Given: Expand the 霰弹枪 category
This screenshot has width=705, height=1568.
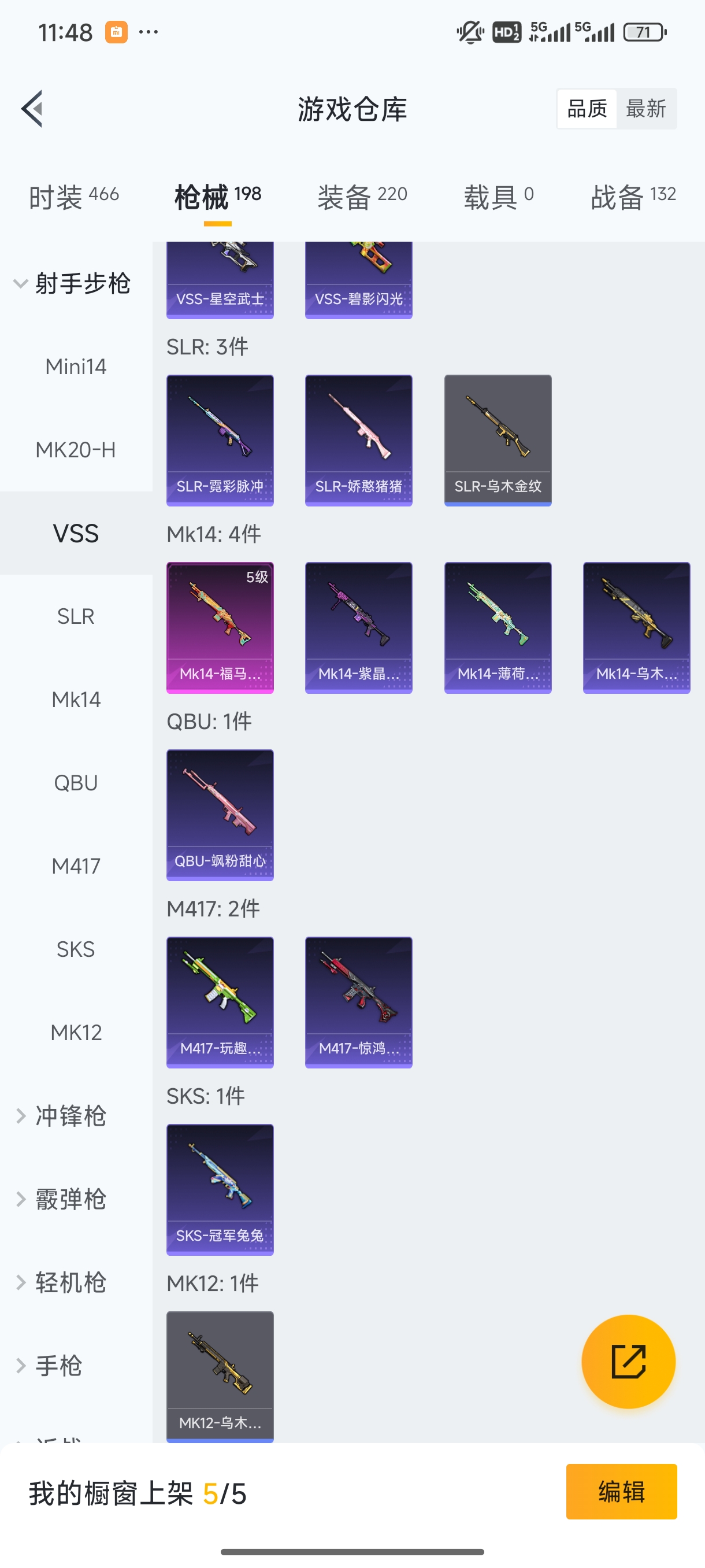Looking at the screenshot, I should pyautogui.click(x=70, y=1199).
